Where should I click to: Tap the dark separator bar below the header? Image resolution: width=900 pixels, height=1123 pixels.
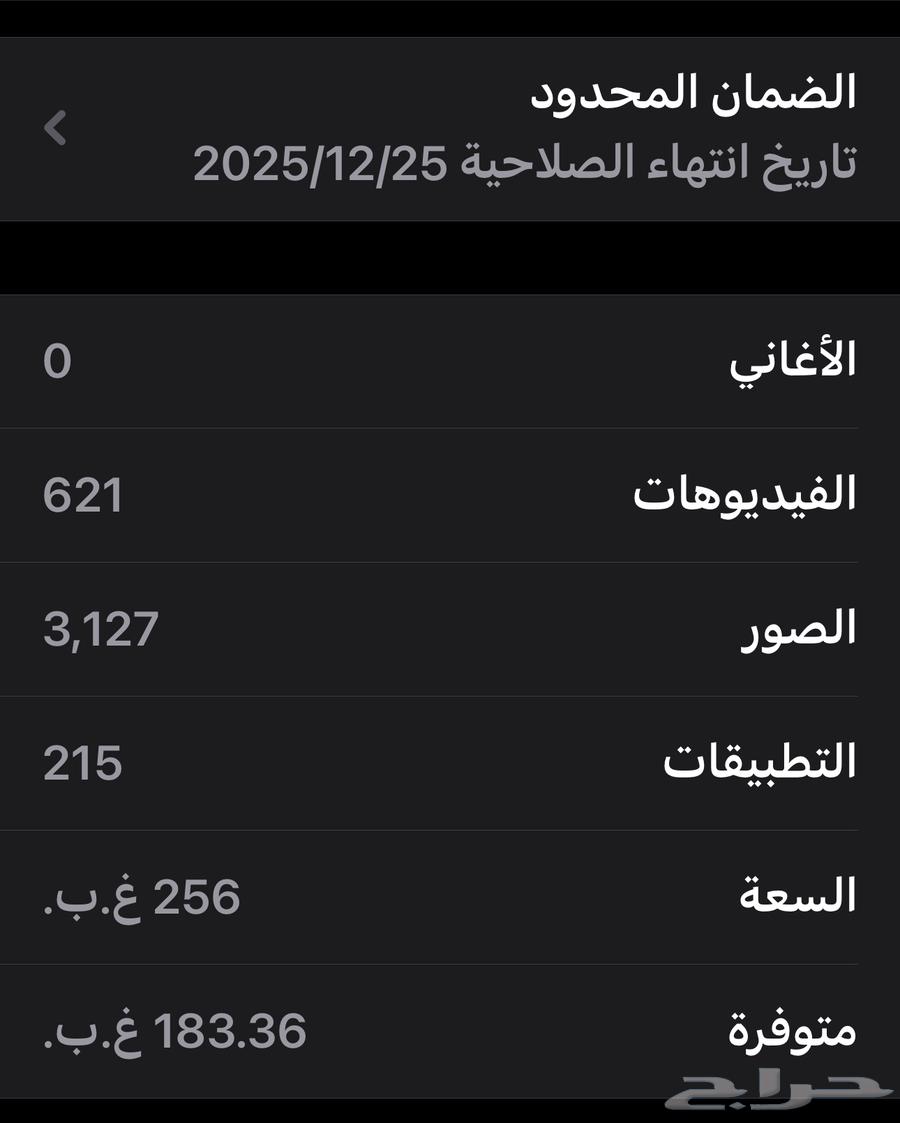click(x=450, y=255)
